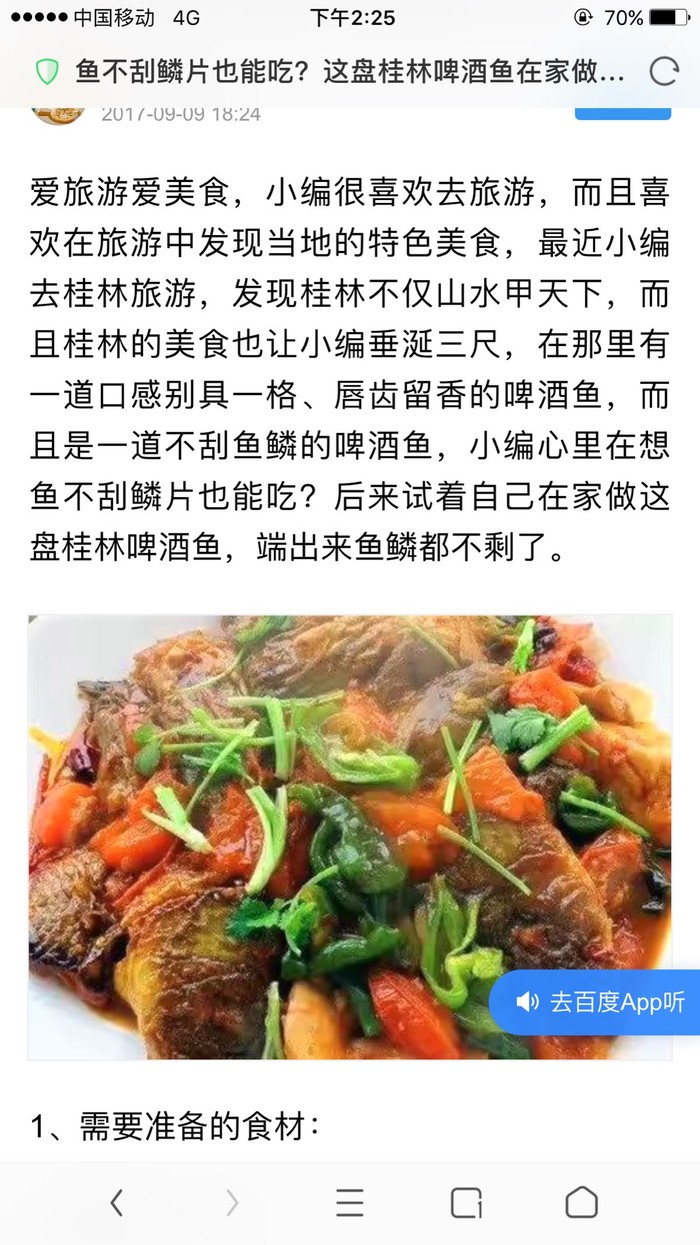The height and width of the screenshot is (1245, 700).
Task: Reload the page with the refresh icon
Action: tap(663, 71)
